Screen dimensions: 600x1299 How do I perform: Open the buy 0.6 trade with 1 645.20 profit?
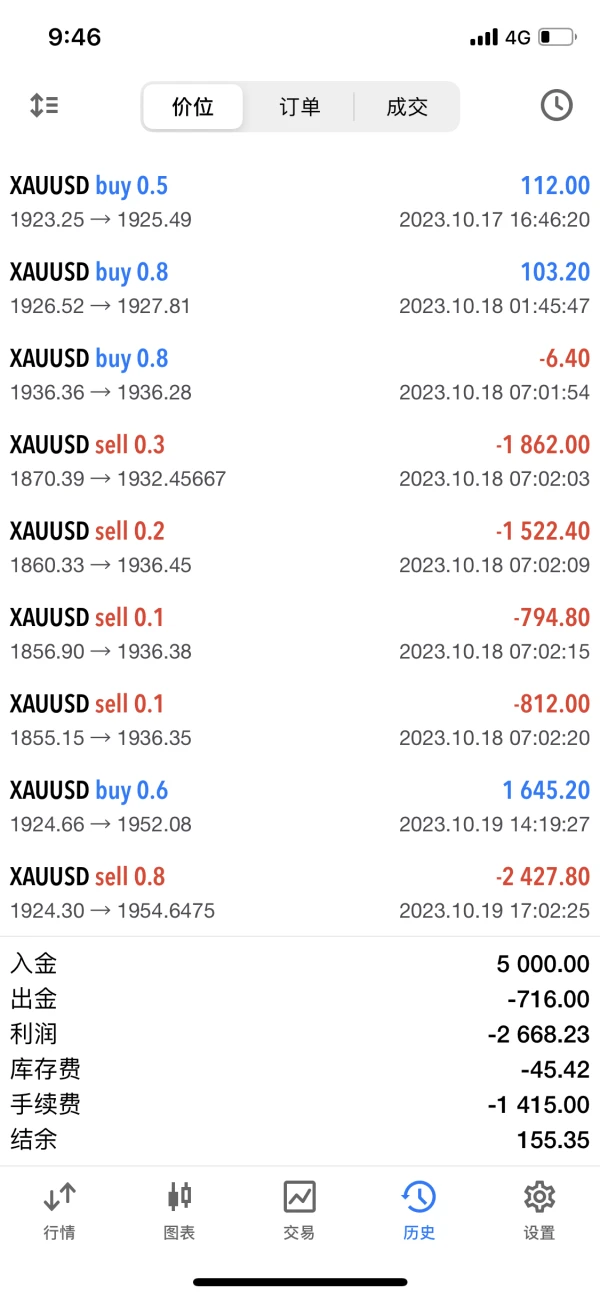(300, 807)
